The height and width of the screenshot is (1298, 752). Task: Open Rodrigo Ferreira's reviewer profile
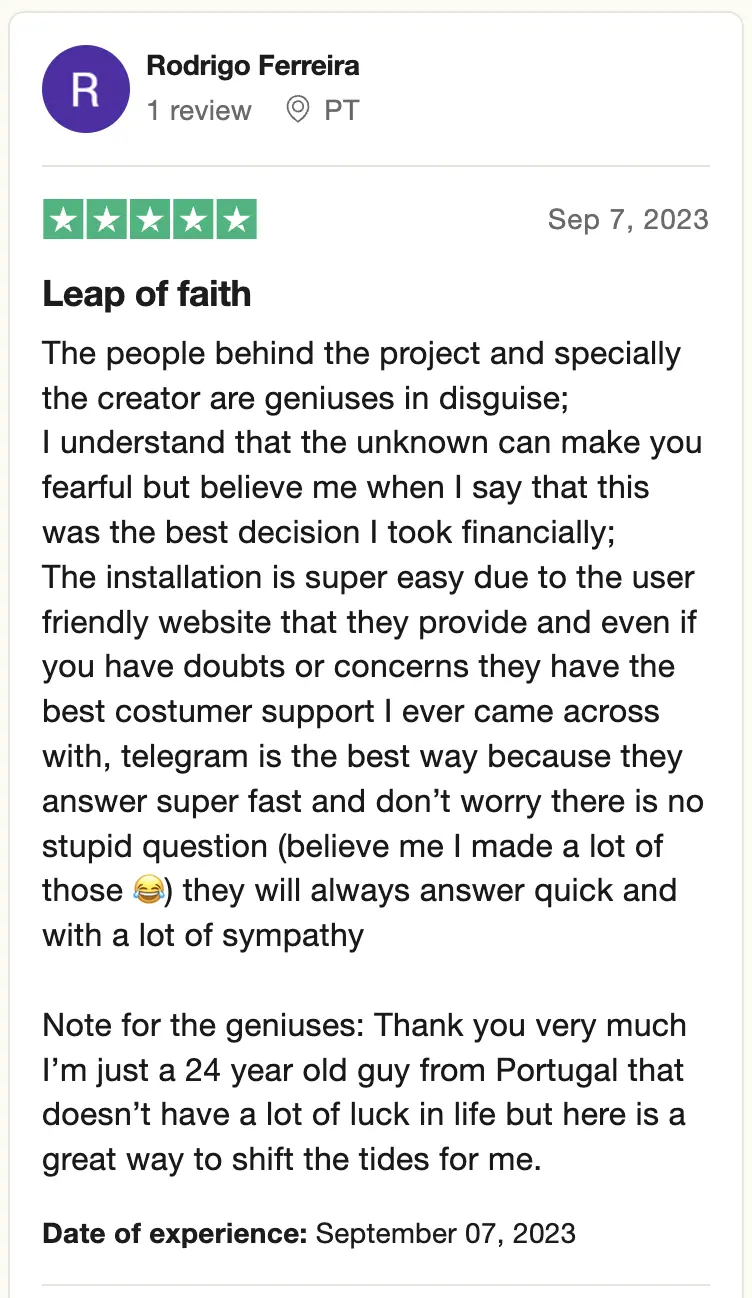pyautogui.click(x=252, y=66)
